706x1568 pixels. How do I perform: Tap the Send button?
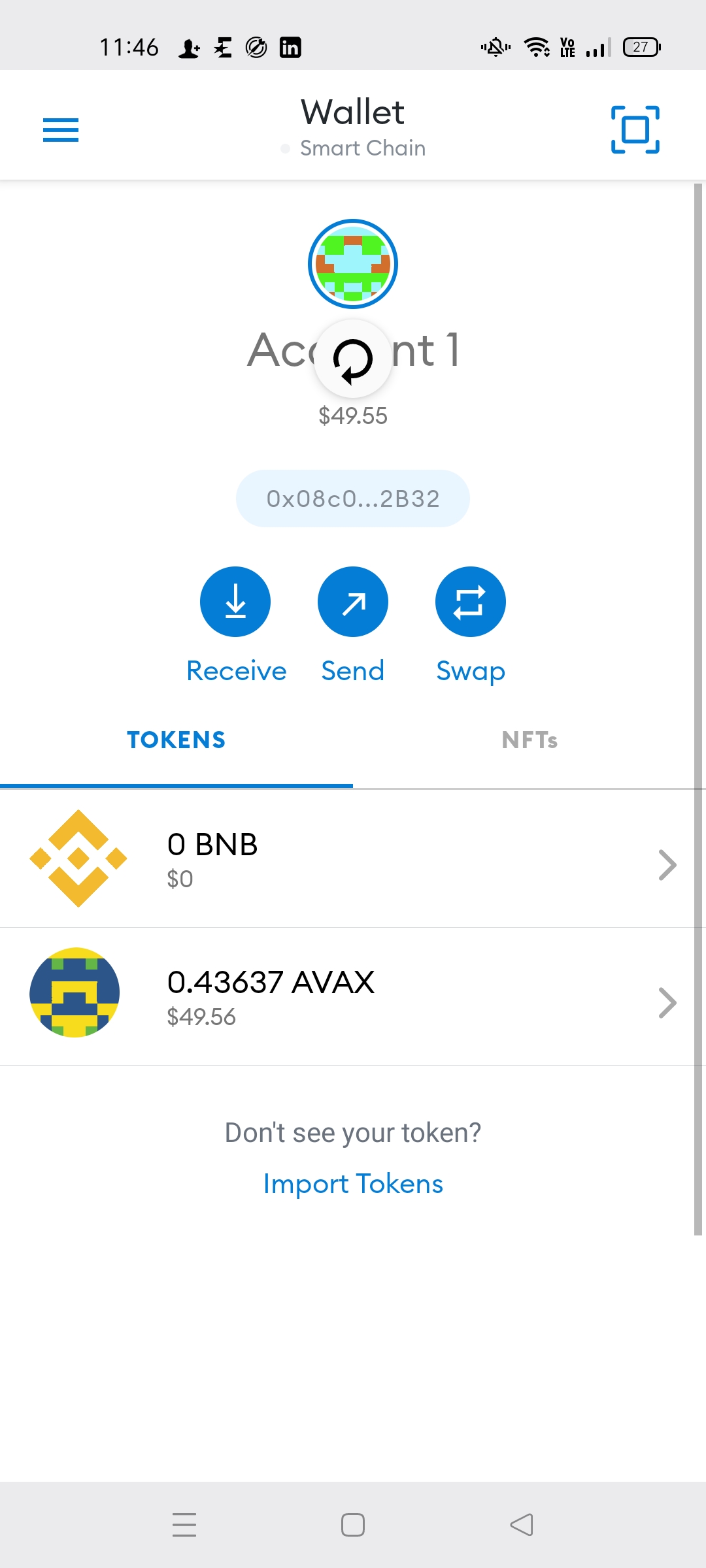pyautogui.click(x=353, y=602)
